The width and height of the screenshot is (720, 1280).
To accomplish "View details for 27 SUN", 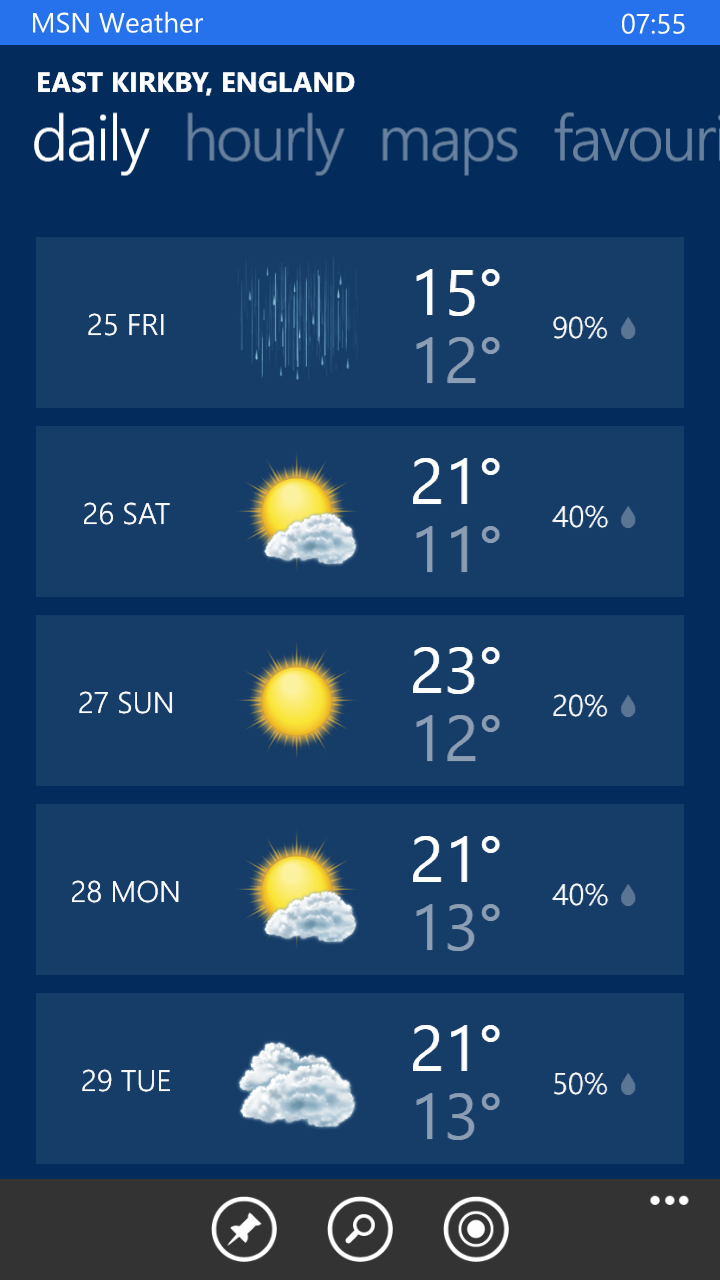I will (x=360, y=701).
